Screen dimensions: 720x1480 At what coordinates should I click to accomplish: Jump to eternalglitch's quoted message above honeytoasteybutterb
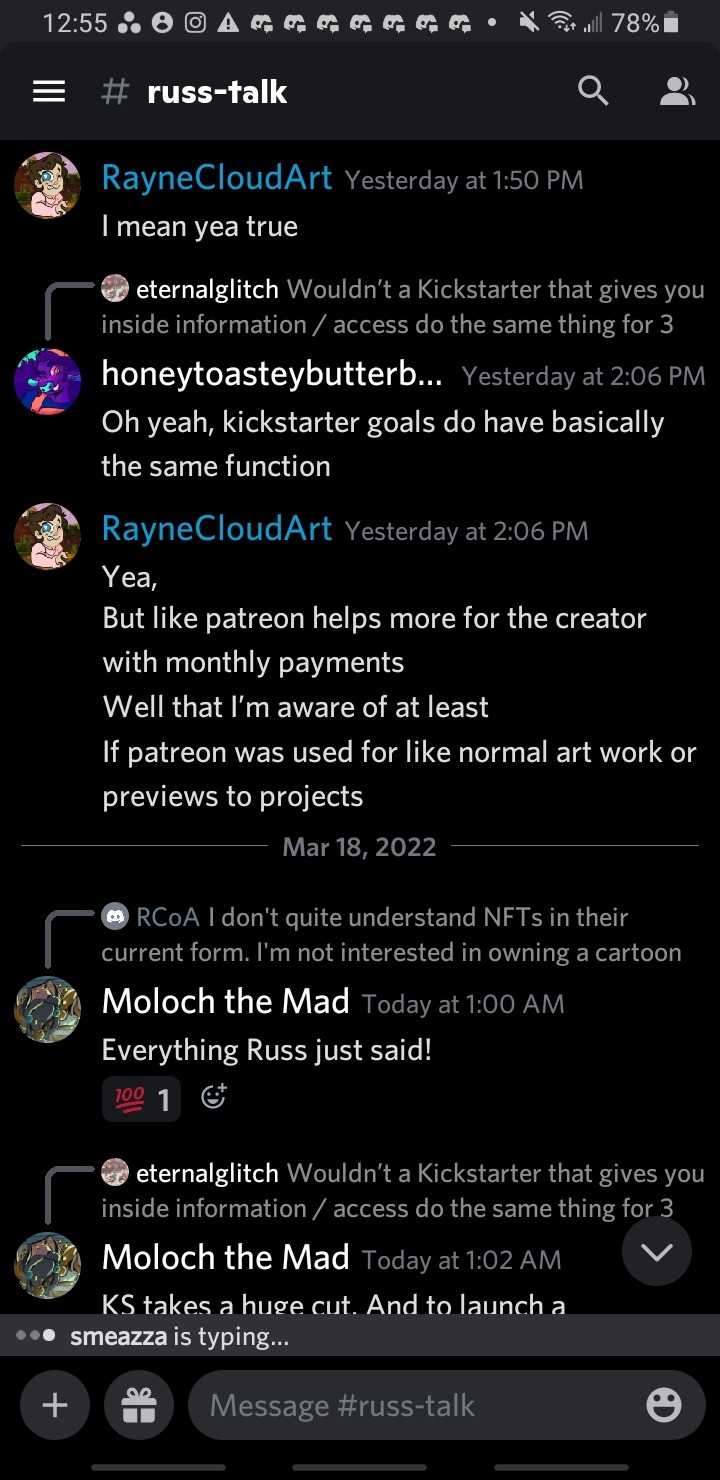(x=400, y=307)
